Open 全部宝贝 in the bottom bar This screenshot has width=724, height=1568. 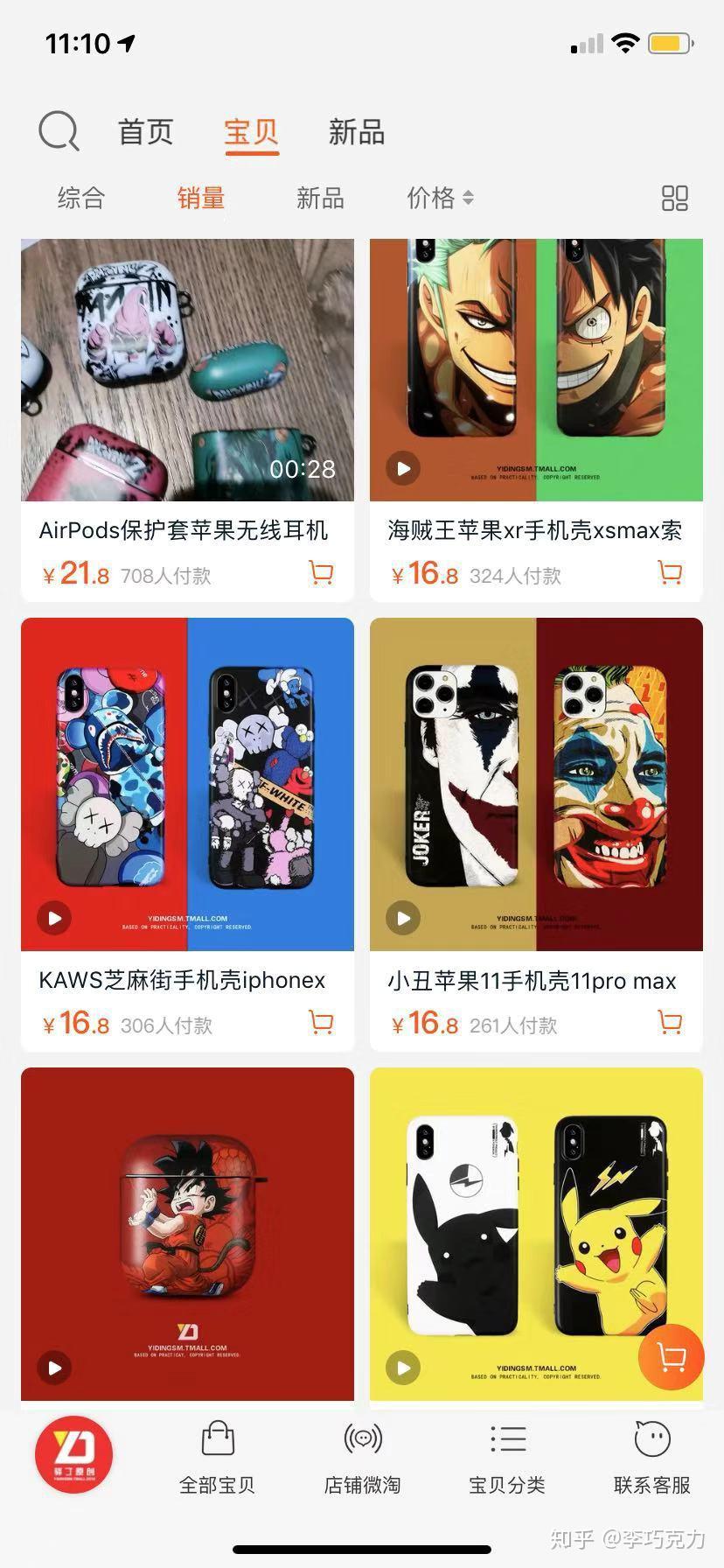(217, 1458)
